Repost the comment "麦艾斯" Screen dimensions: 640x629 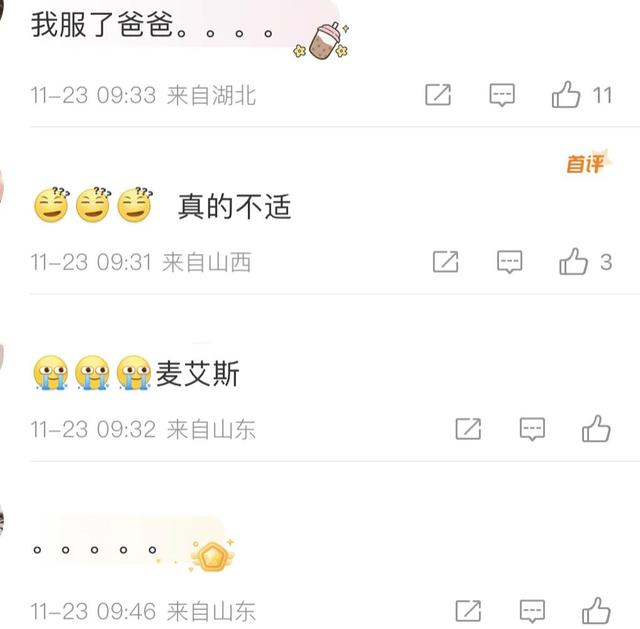pos(468,429)
